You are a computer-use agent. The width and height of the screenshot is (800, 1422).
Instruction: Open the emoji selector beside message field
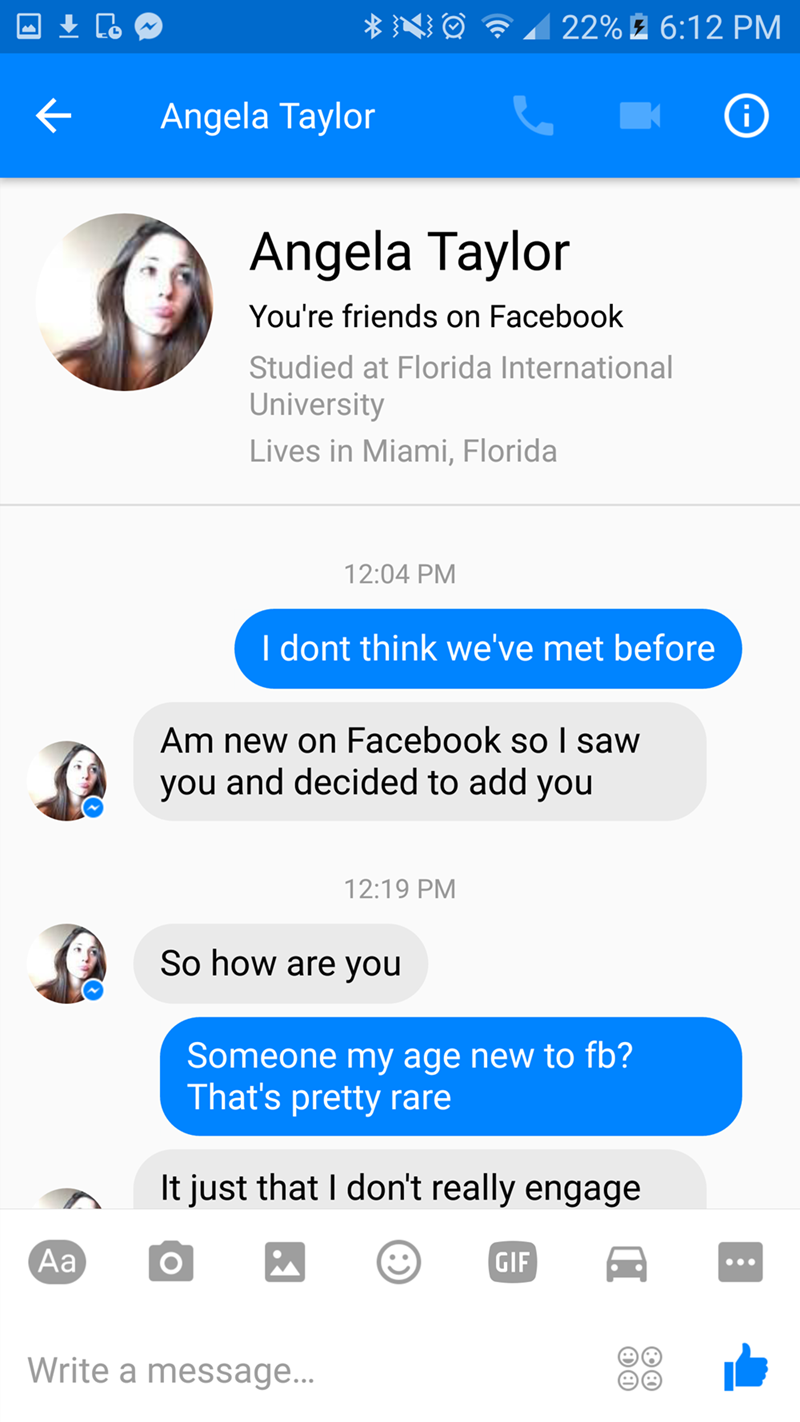point(640,1368)
